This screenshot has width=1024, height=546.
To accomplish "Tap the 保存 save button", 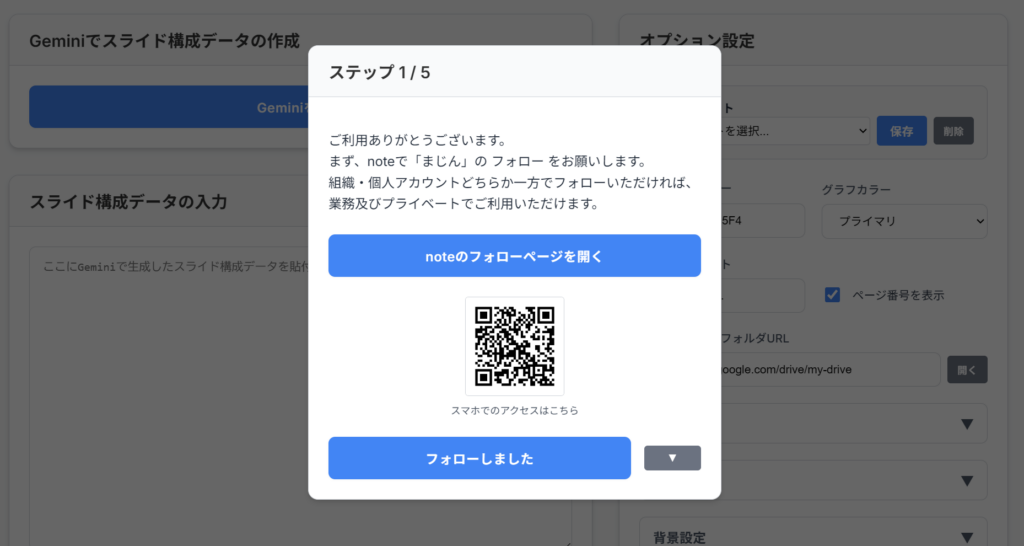I will (901, 131).
